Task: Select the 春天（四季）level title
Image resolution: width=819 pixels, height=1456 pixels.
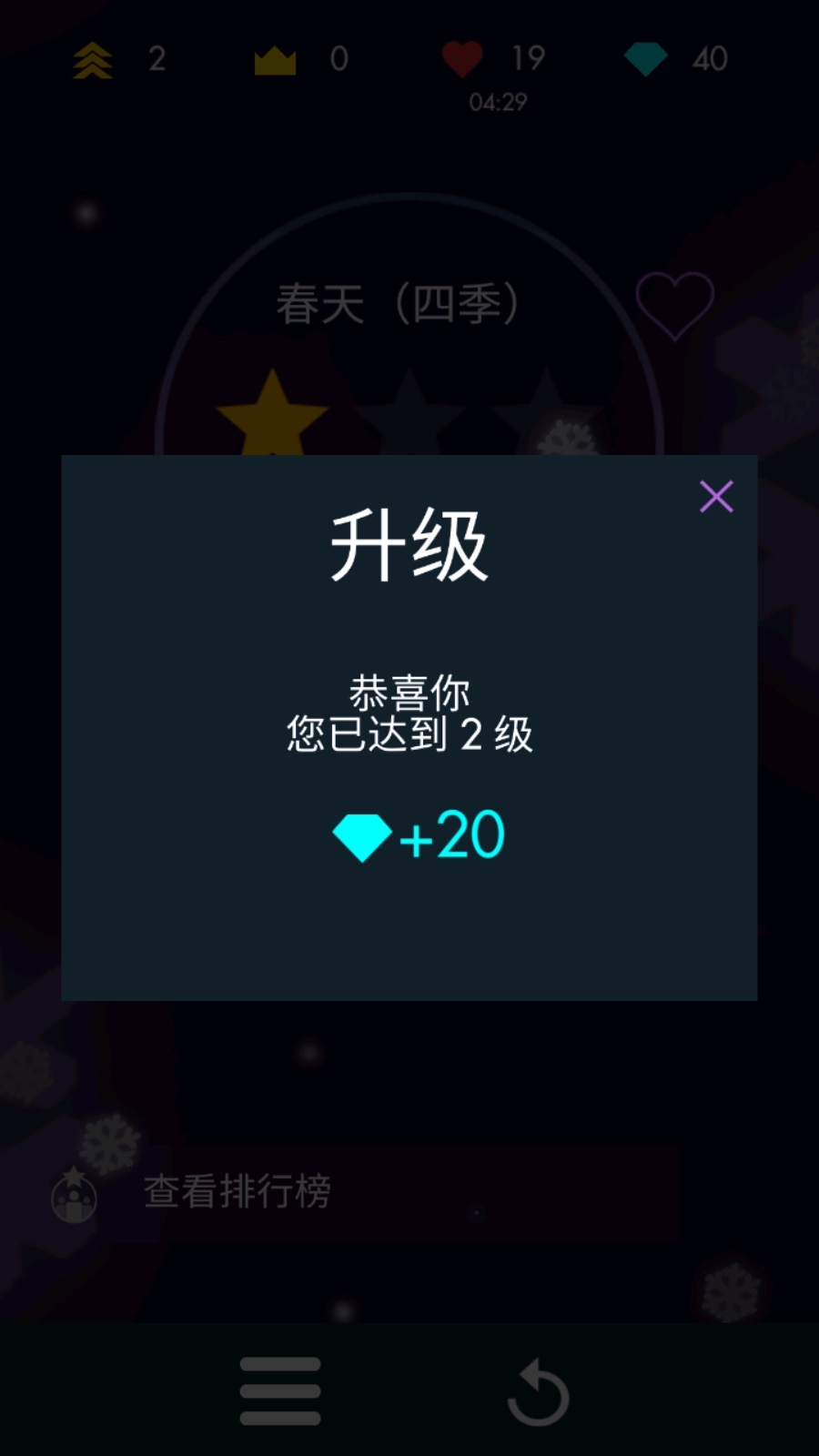Action: click(x=399, y=303)
